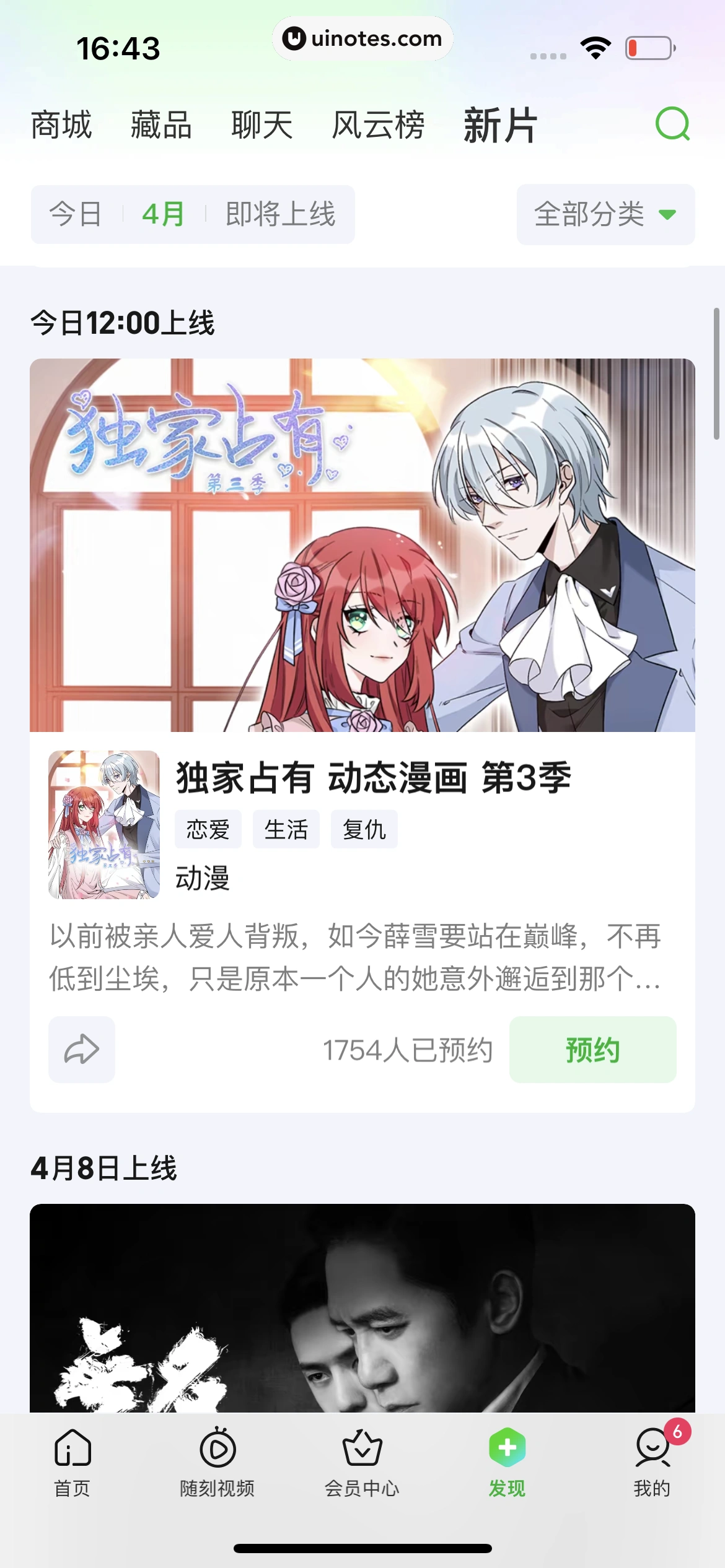Tap the 恋爱 tag
Screen dimensions: 725x1568
click(x=208, y=829)
